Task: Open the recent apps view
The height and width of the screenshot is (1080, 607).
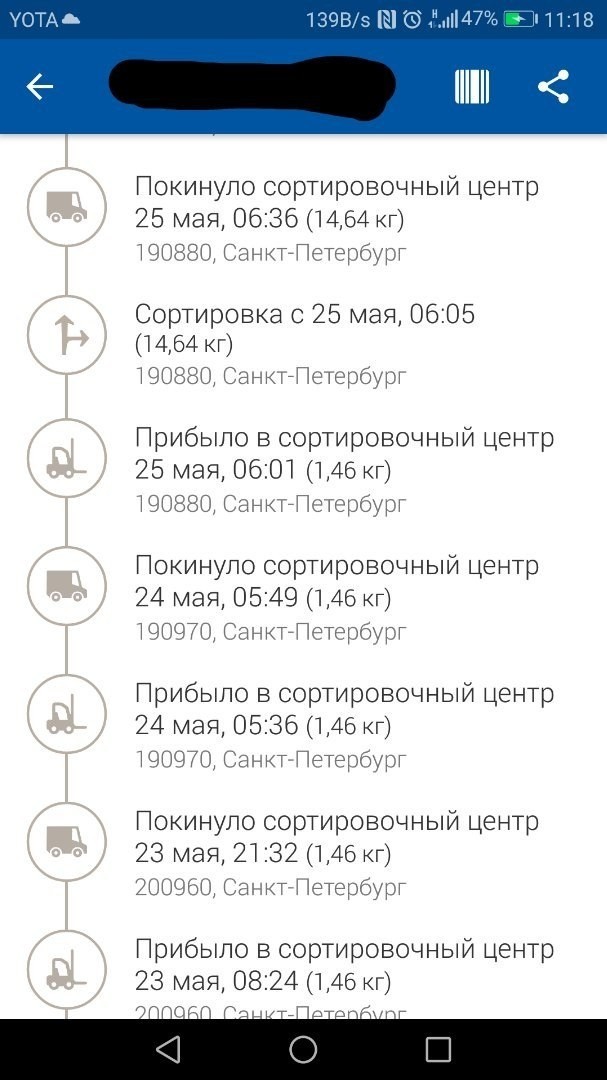Action: tap(438, 1049)
